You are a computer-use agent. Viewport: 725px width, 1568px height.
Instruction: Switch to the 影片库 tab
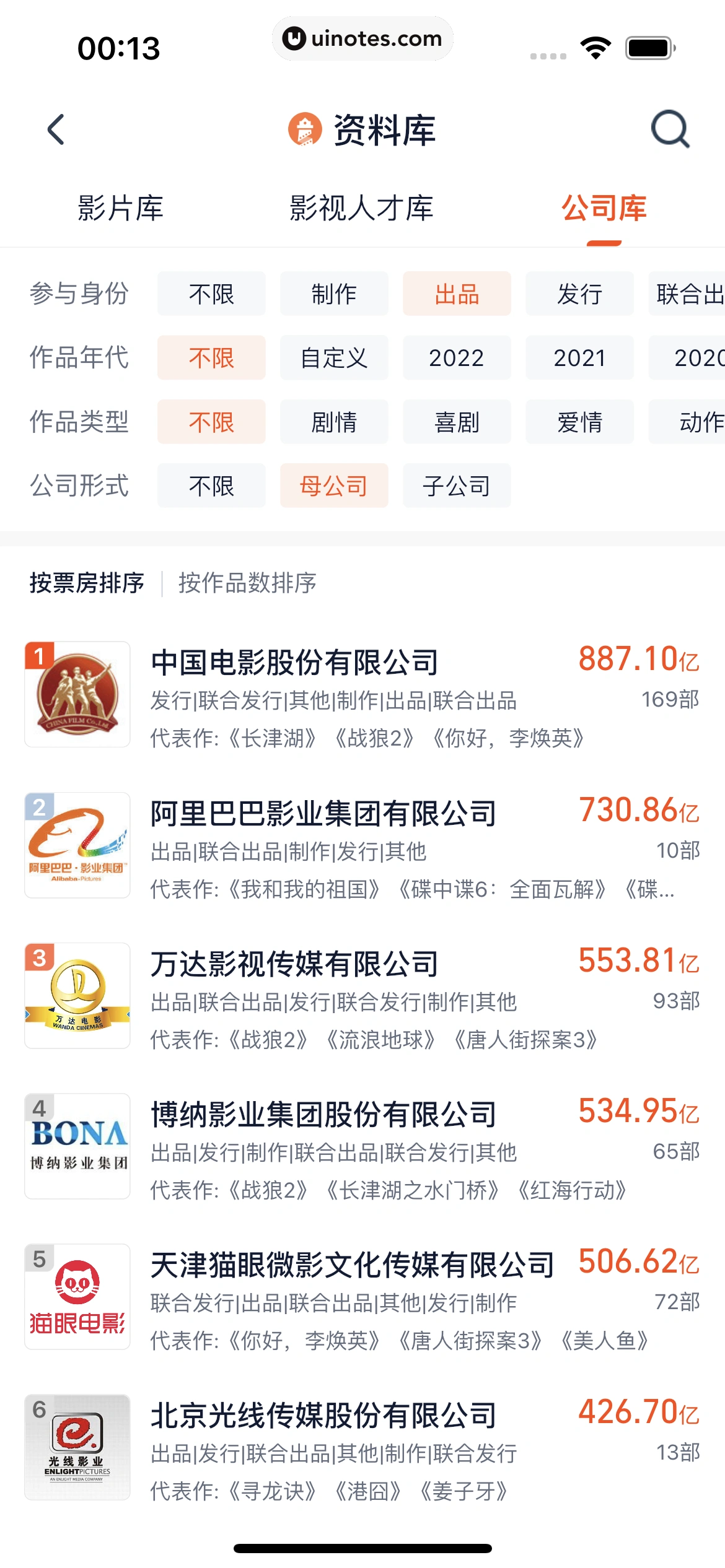pos(120,208)
